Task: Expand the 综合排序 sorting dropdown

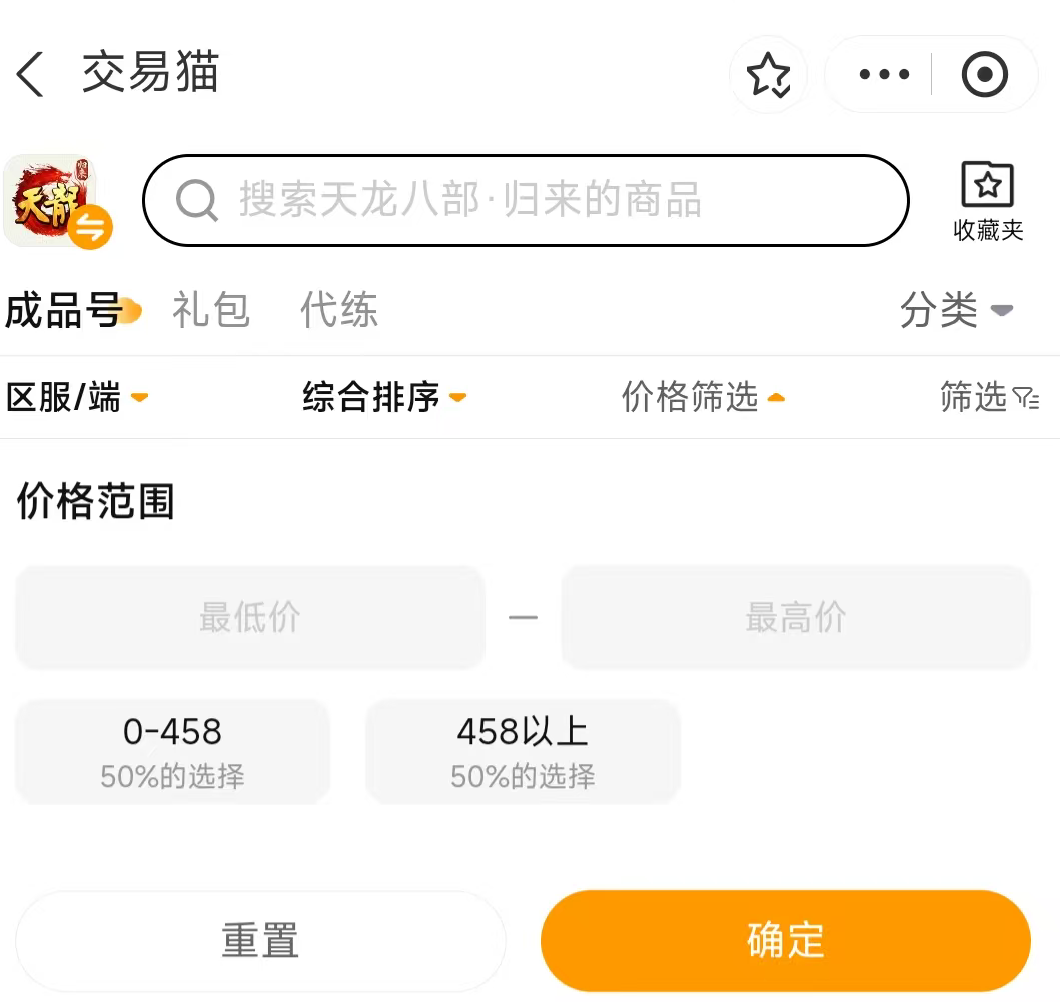Action: (x=384, y=397)
